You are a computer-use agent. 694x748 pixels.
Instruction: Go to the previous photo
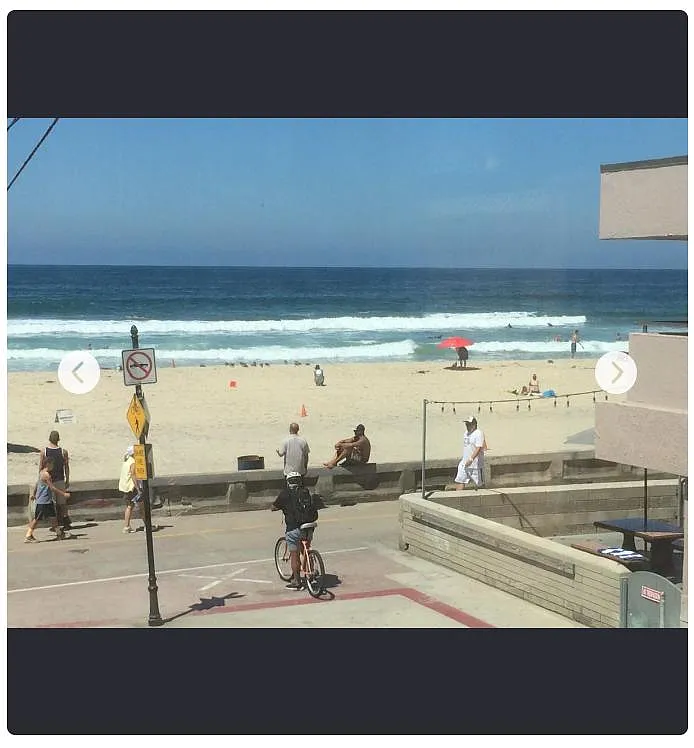79,373
